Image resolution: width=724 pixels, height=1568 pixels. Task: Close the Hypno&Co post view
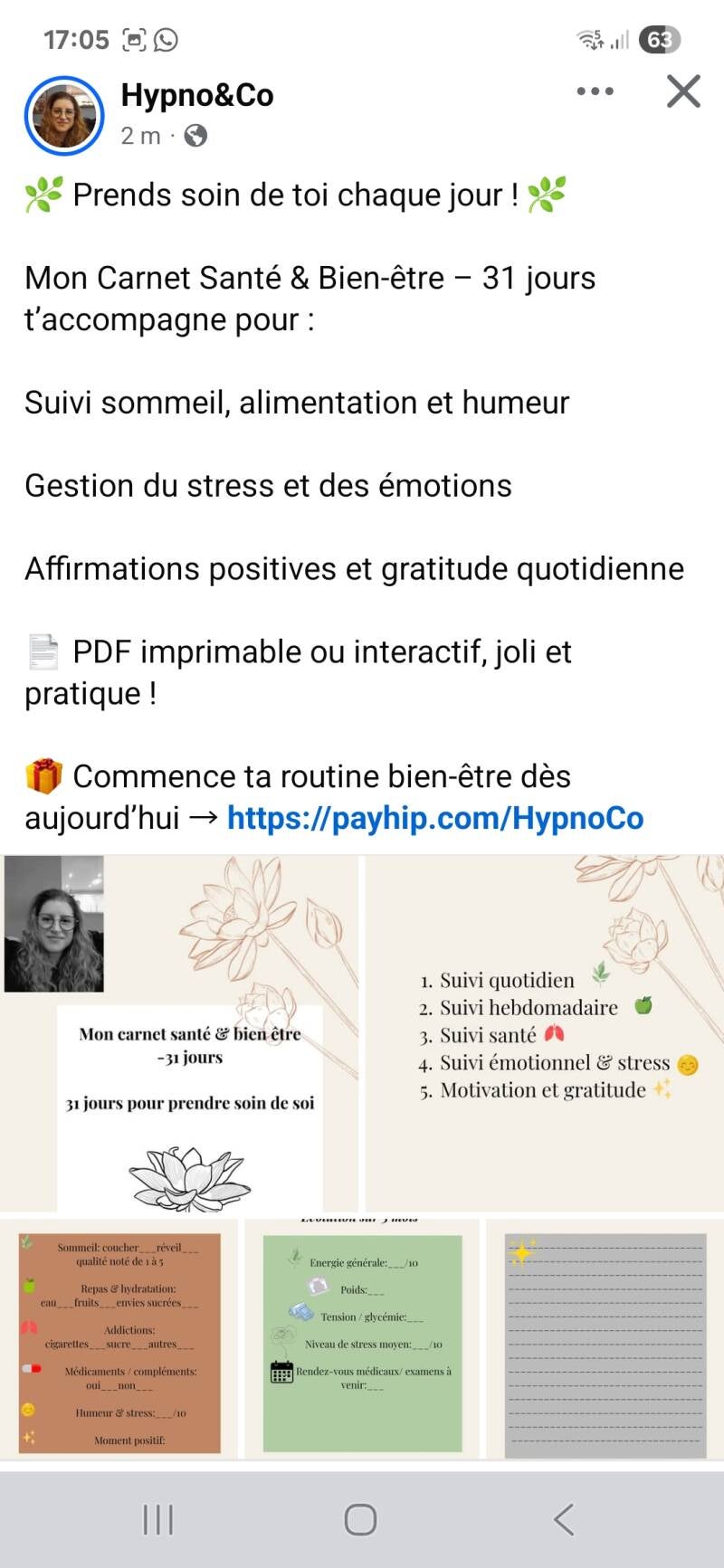pyautogui.click(x=683, y=91)
